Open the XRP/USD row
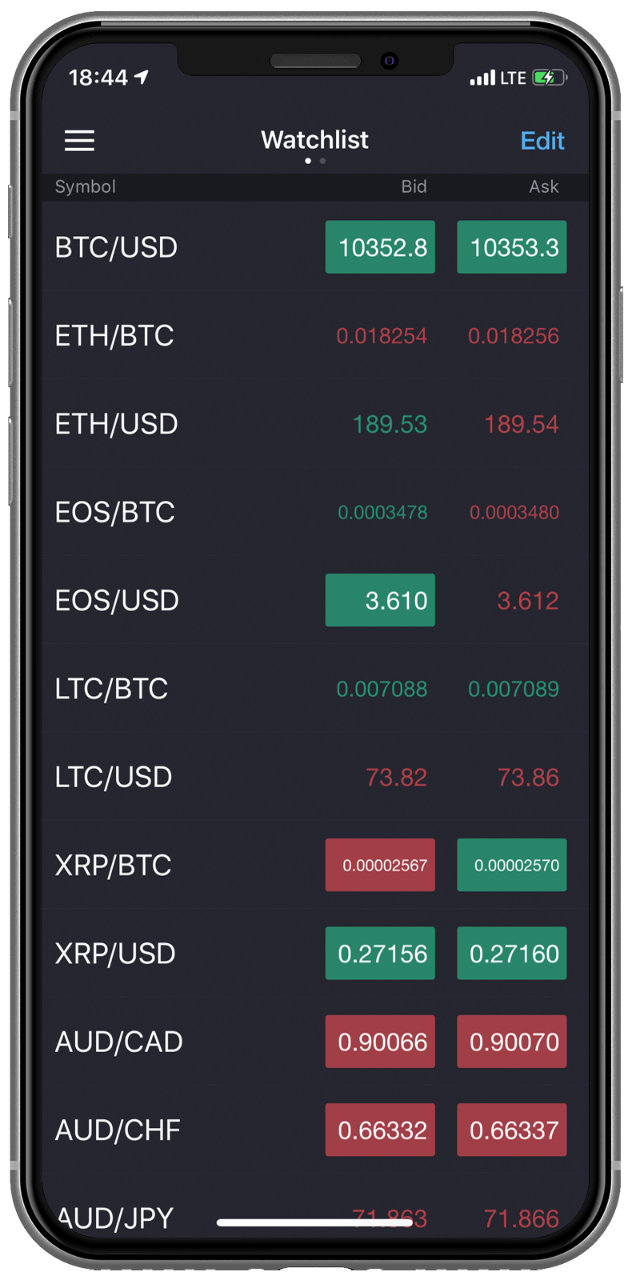640x1286 pixels. (315, 953)
